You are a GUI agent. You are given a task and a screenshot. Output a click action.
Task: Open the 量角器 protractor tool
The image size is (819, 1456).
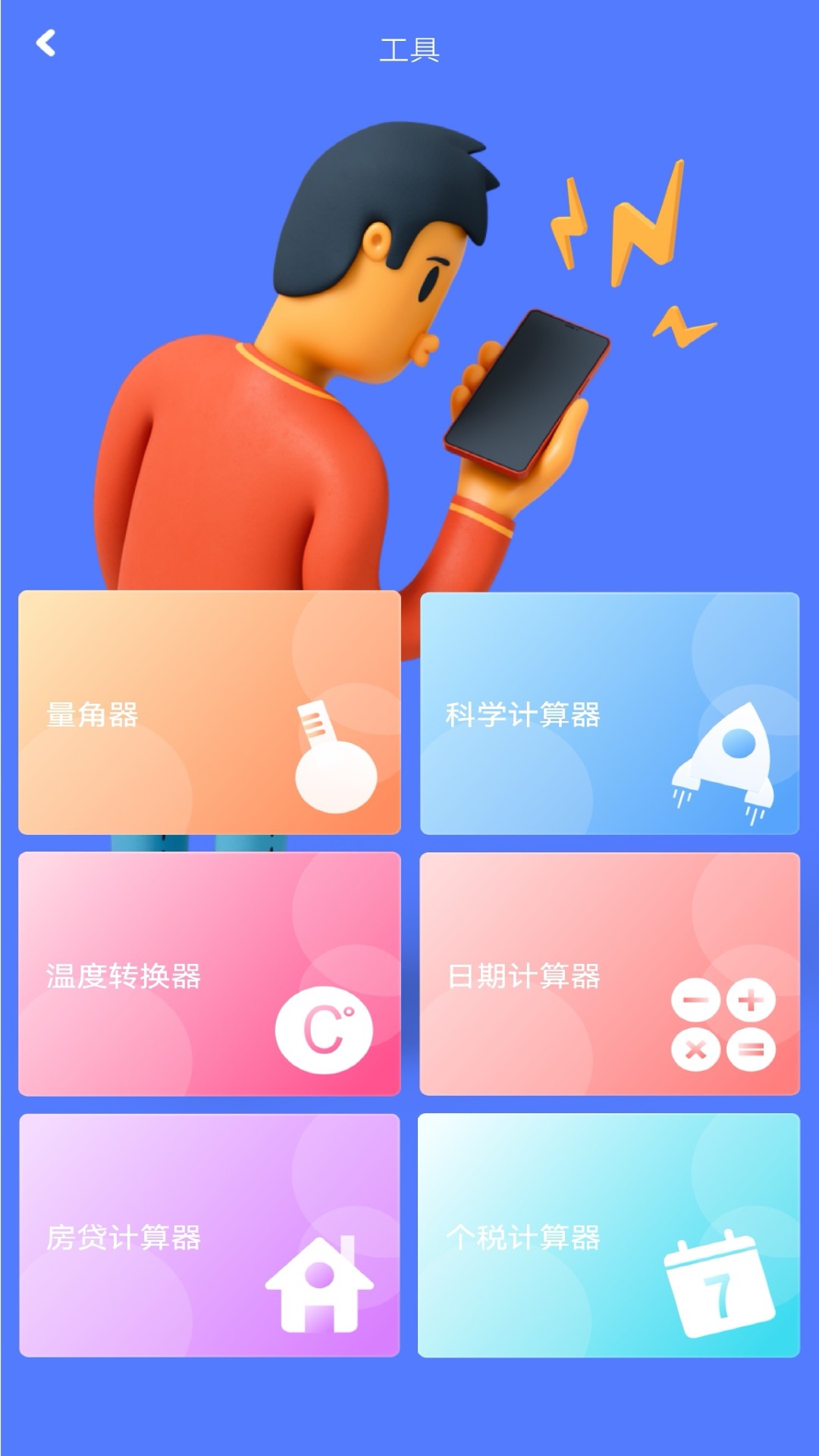coord(209,713)
